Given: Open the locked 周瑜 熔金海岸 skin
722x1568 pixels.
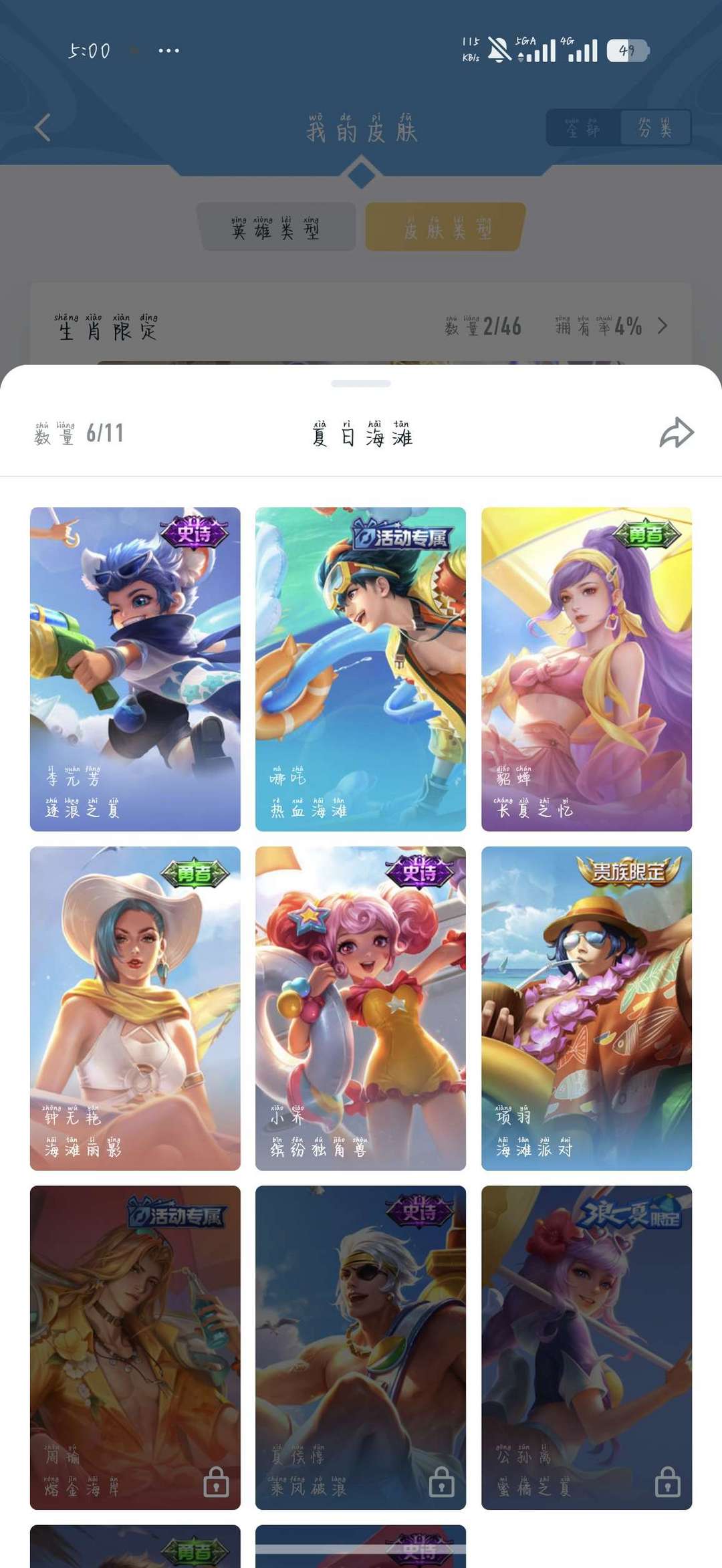Looking at the screenshot, I should click(135, 1347).
